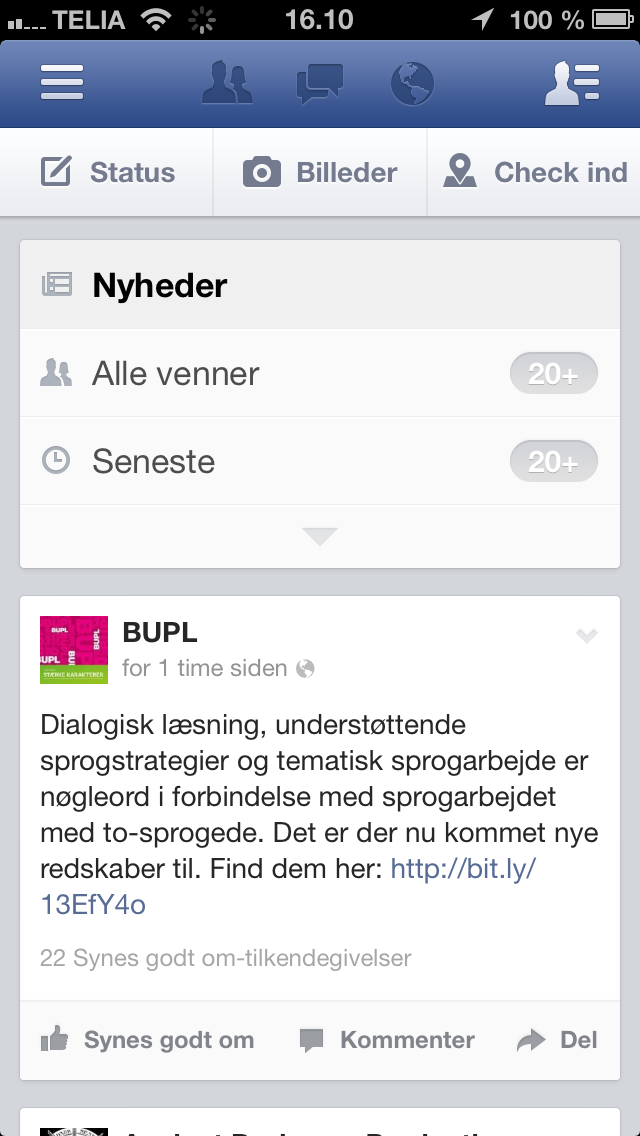Select the Seneste feed

(x=320, y=461)
